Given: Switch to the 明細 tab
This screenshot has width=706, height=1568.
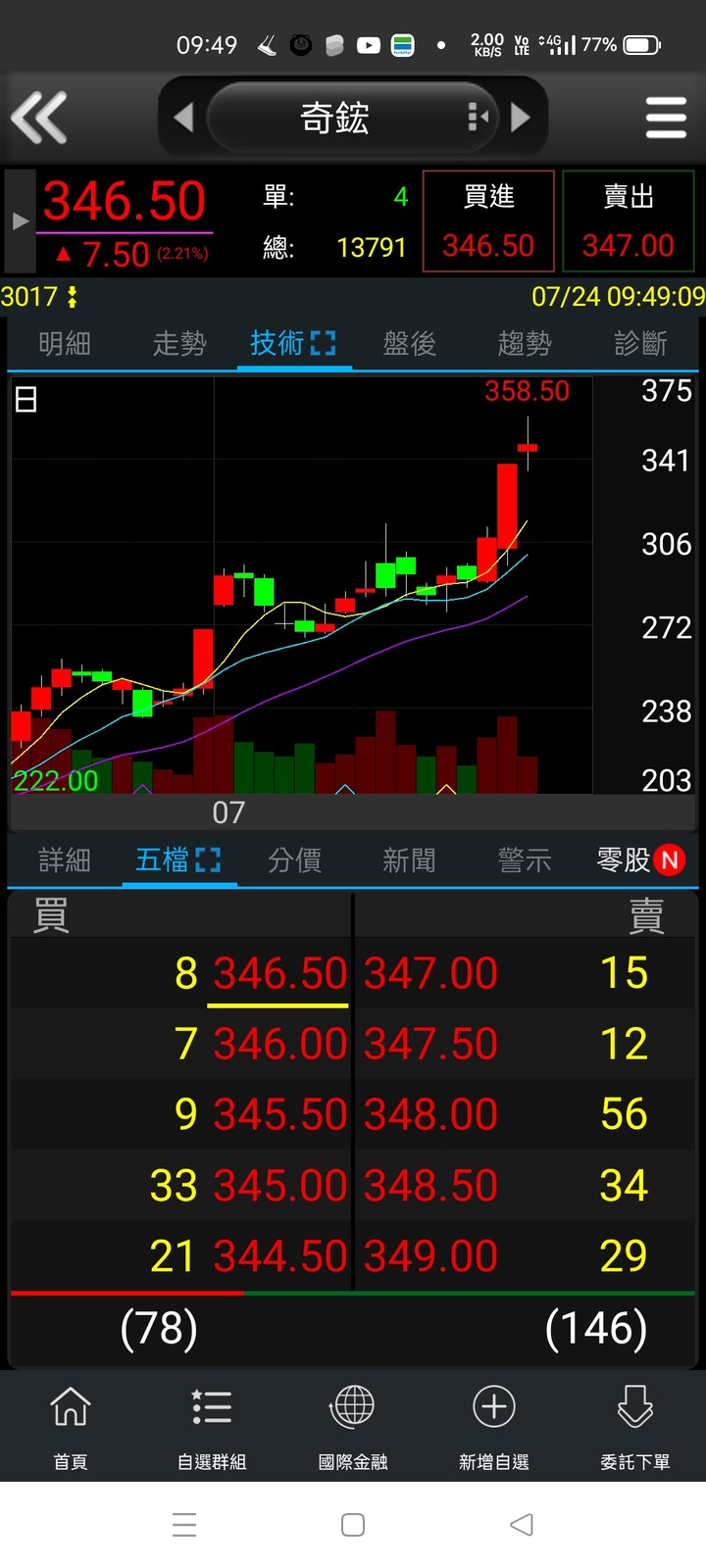Looking at the screenshot, I should pyautogui.click(x=65, y=343).
